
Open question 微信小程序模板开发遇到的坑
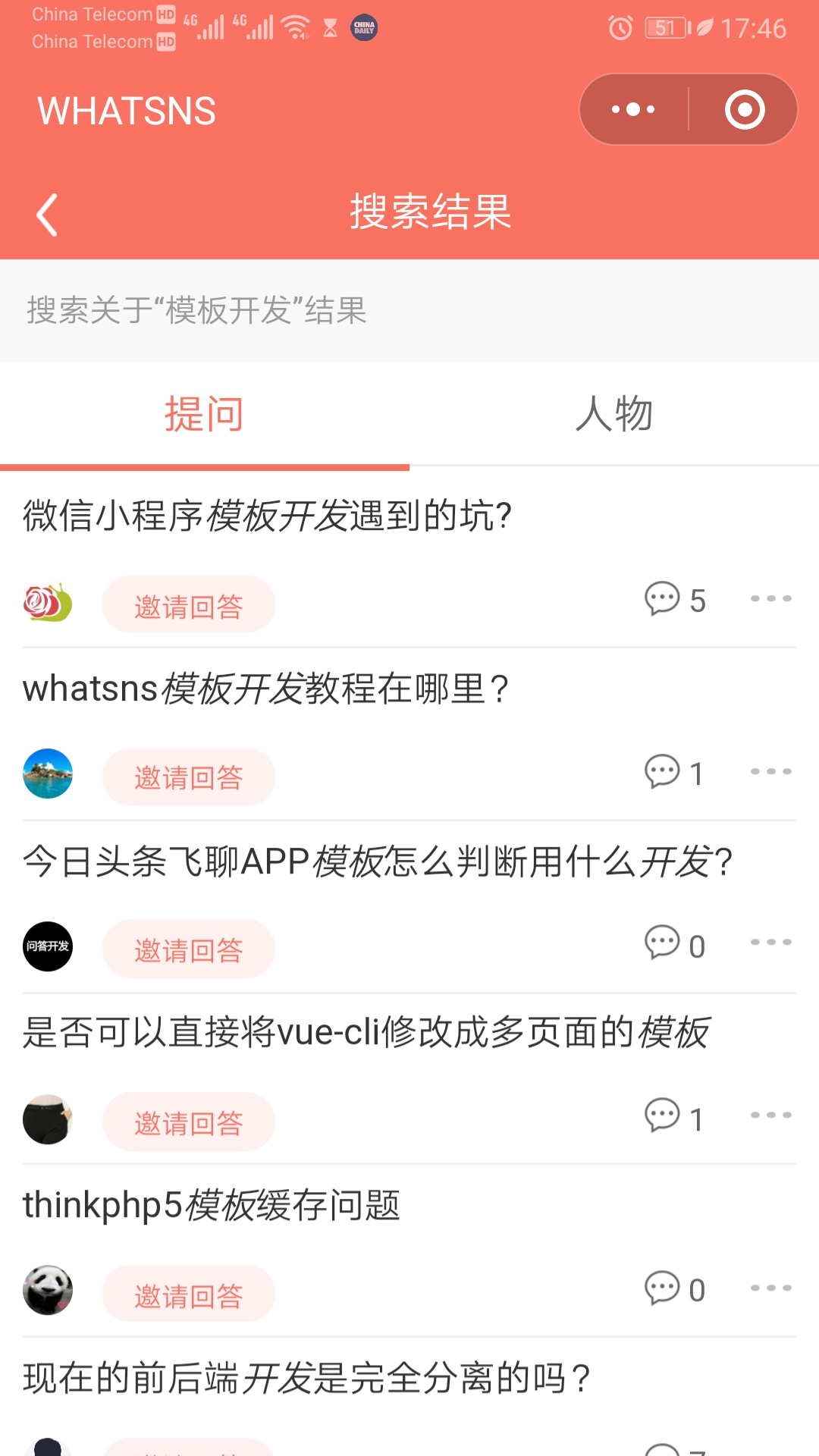coord(267,516)
